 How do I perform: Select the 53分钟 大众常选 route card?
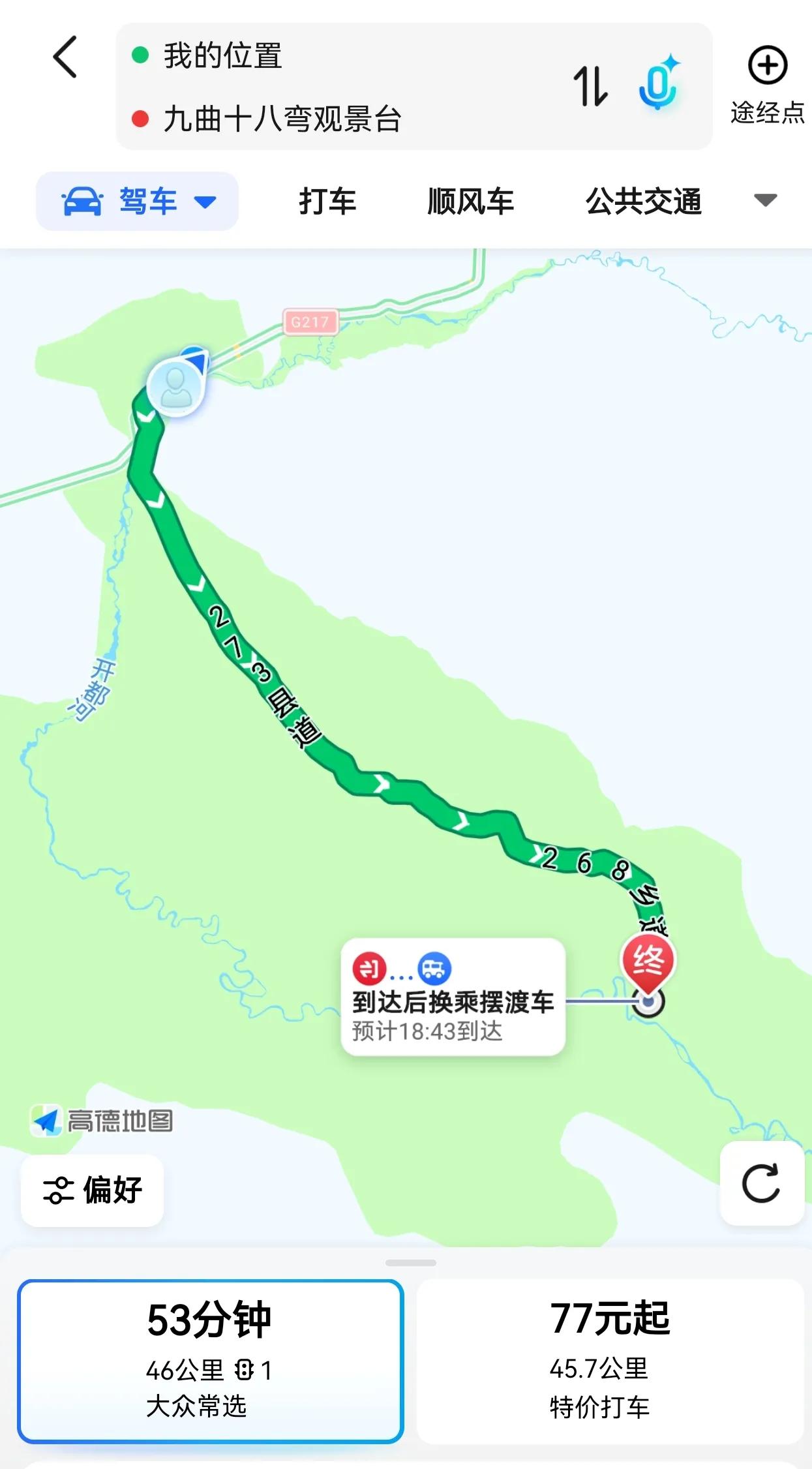[x=210, y=1361]
